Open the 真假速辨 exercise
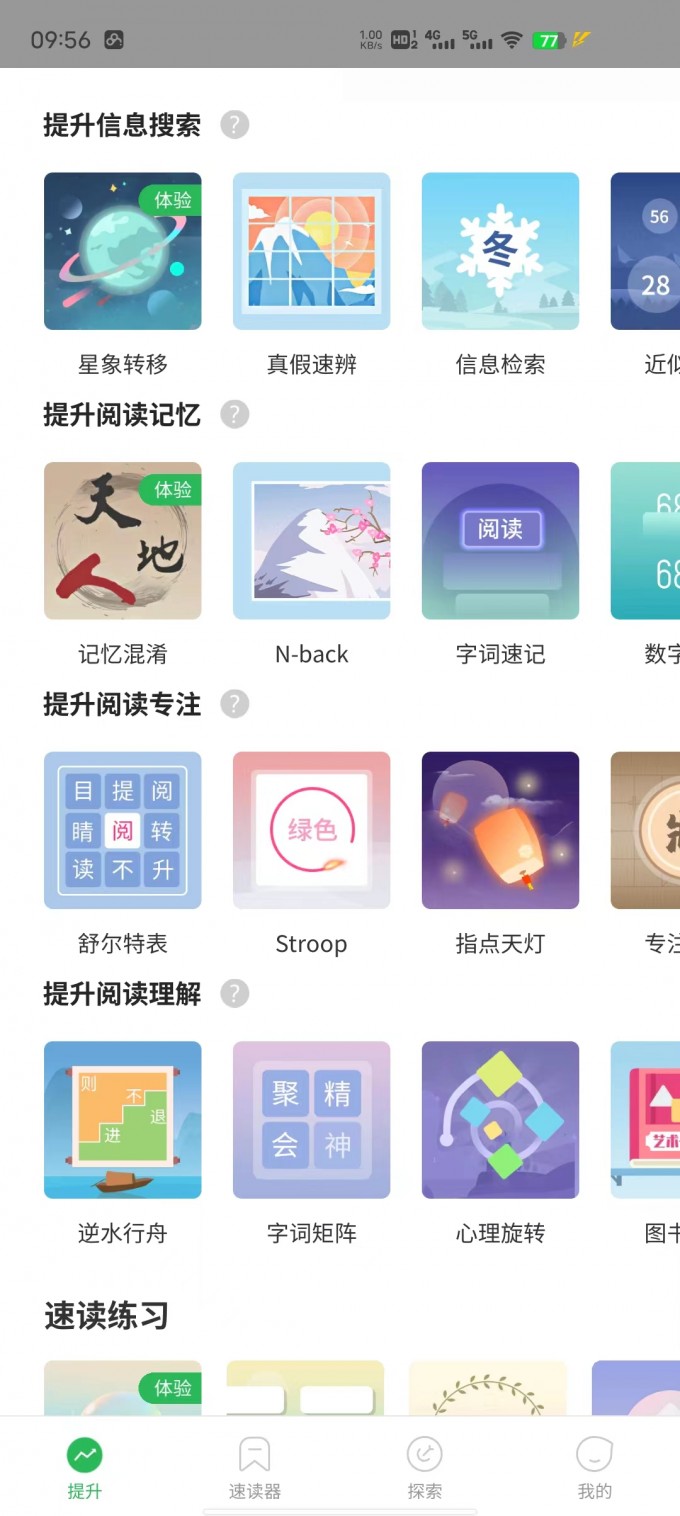The width and height of the screenshot is (680, 1516). coord(311,251)
